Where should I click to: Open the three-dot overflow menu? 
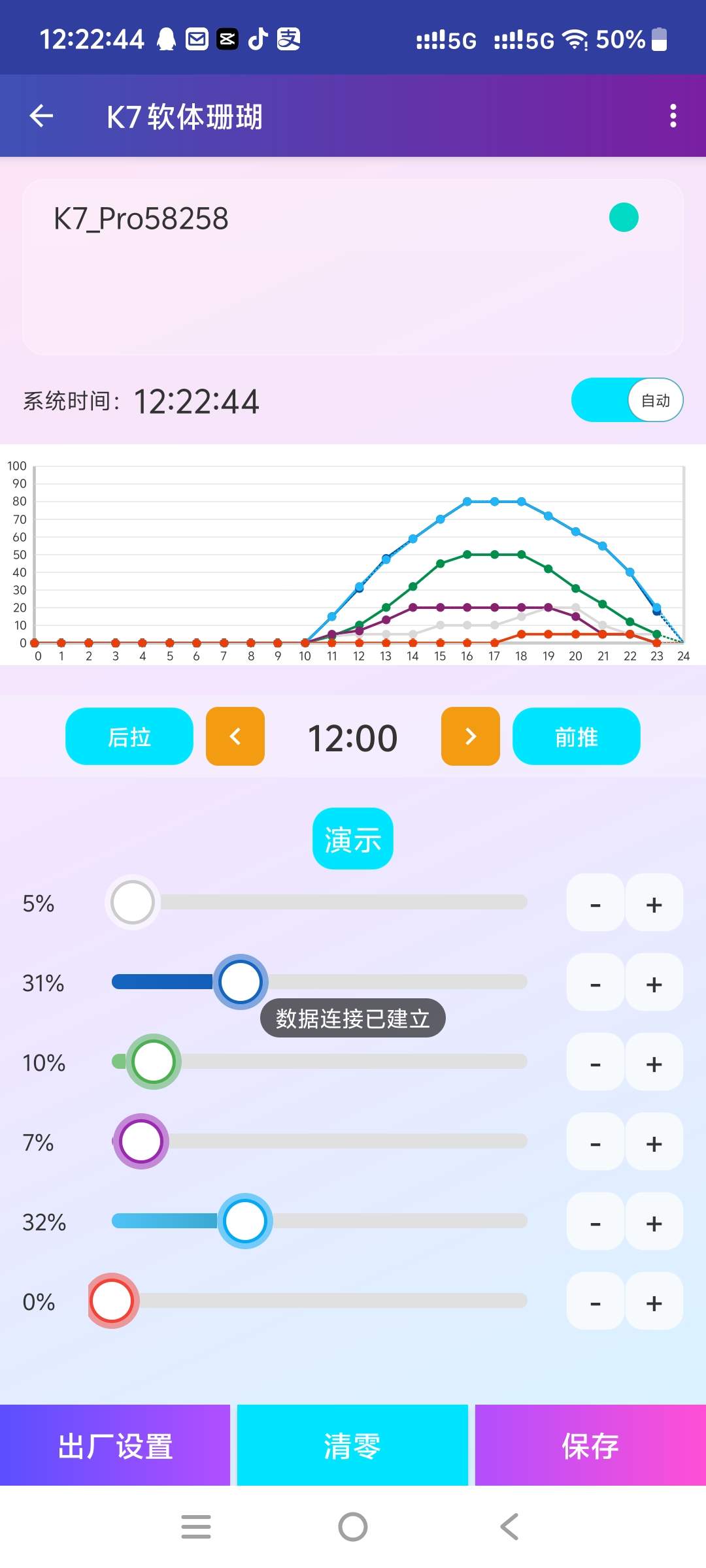point(673,116)
